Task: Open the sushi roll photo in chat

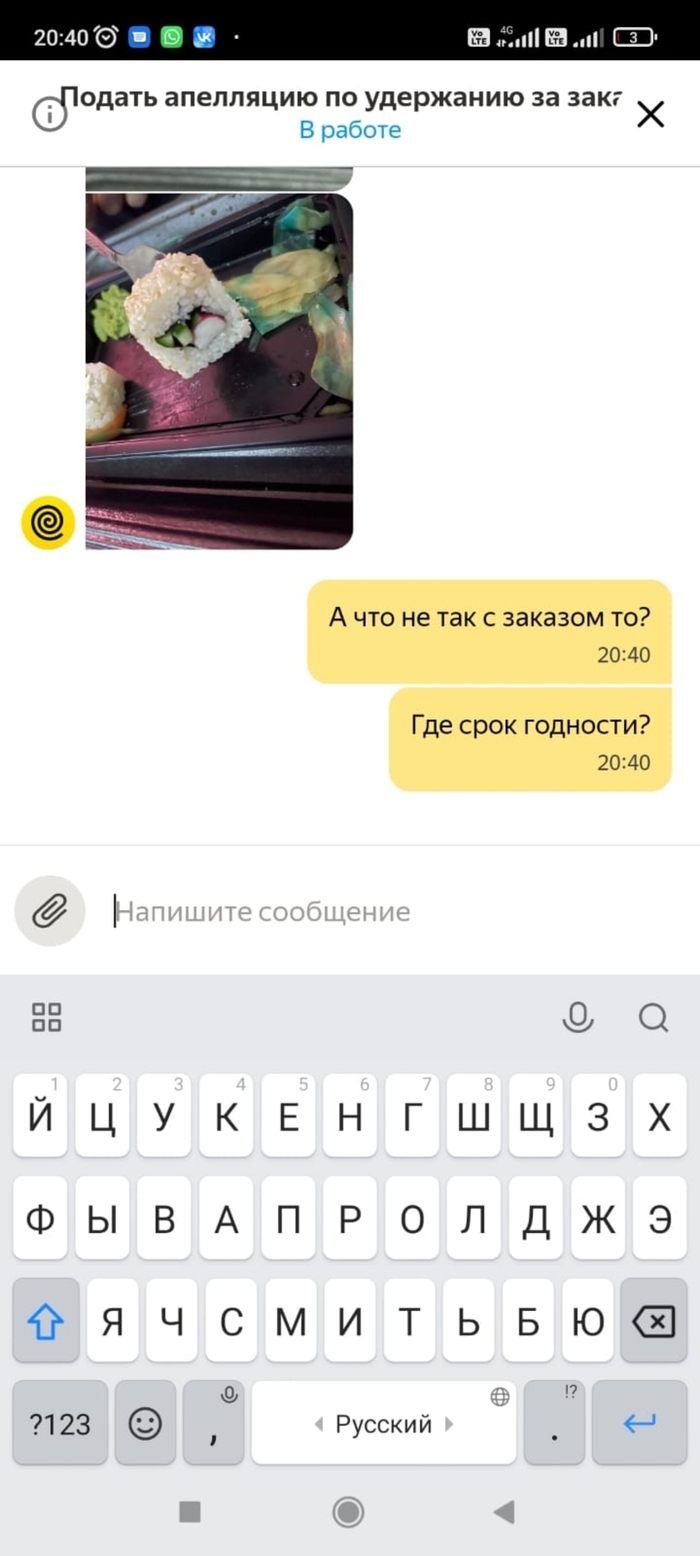Action: pos(219,370)
